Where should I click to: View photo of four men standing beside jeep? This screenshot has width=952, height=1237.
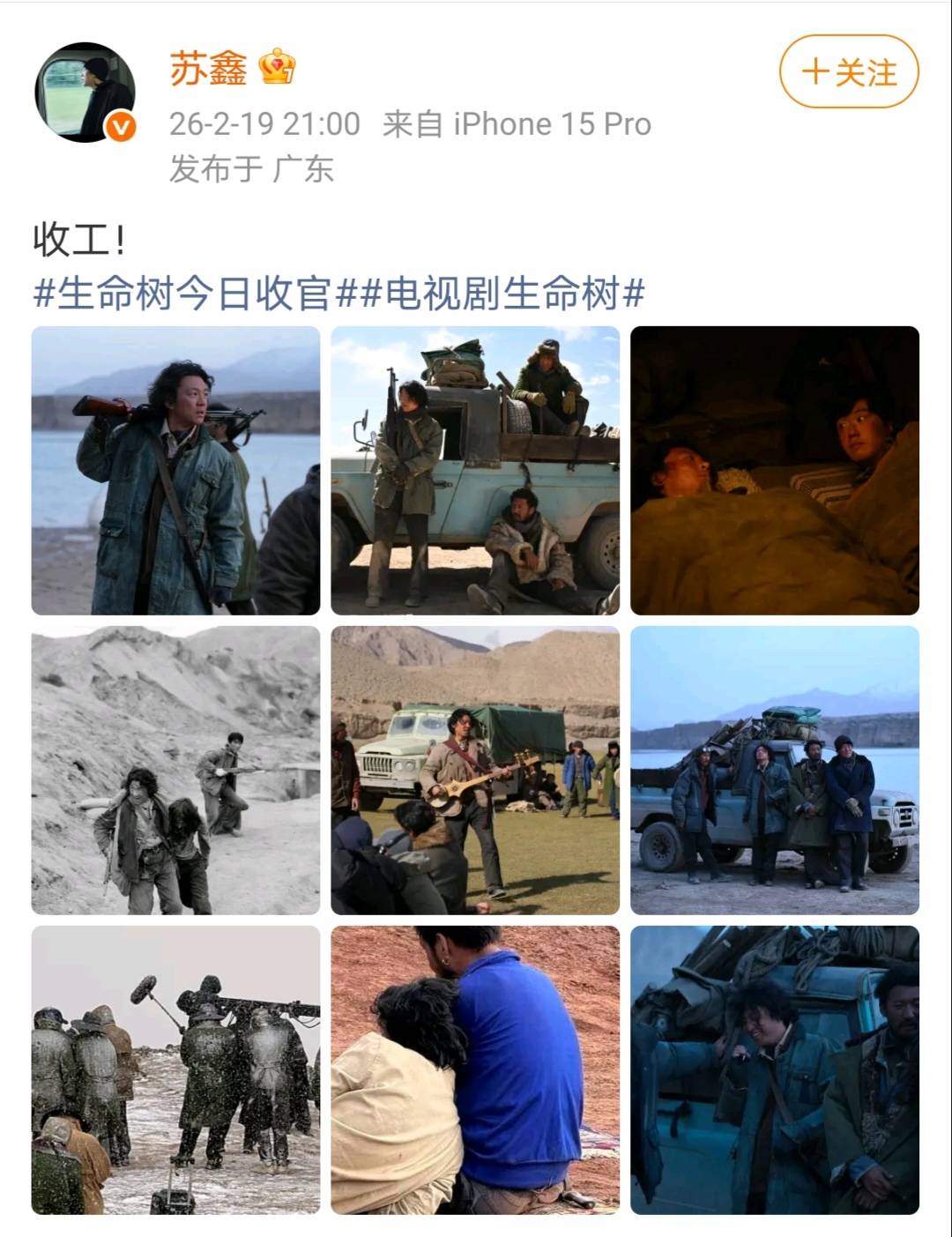pyautogui.click(x=775, y=771)
